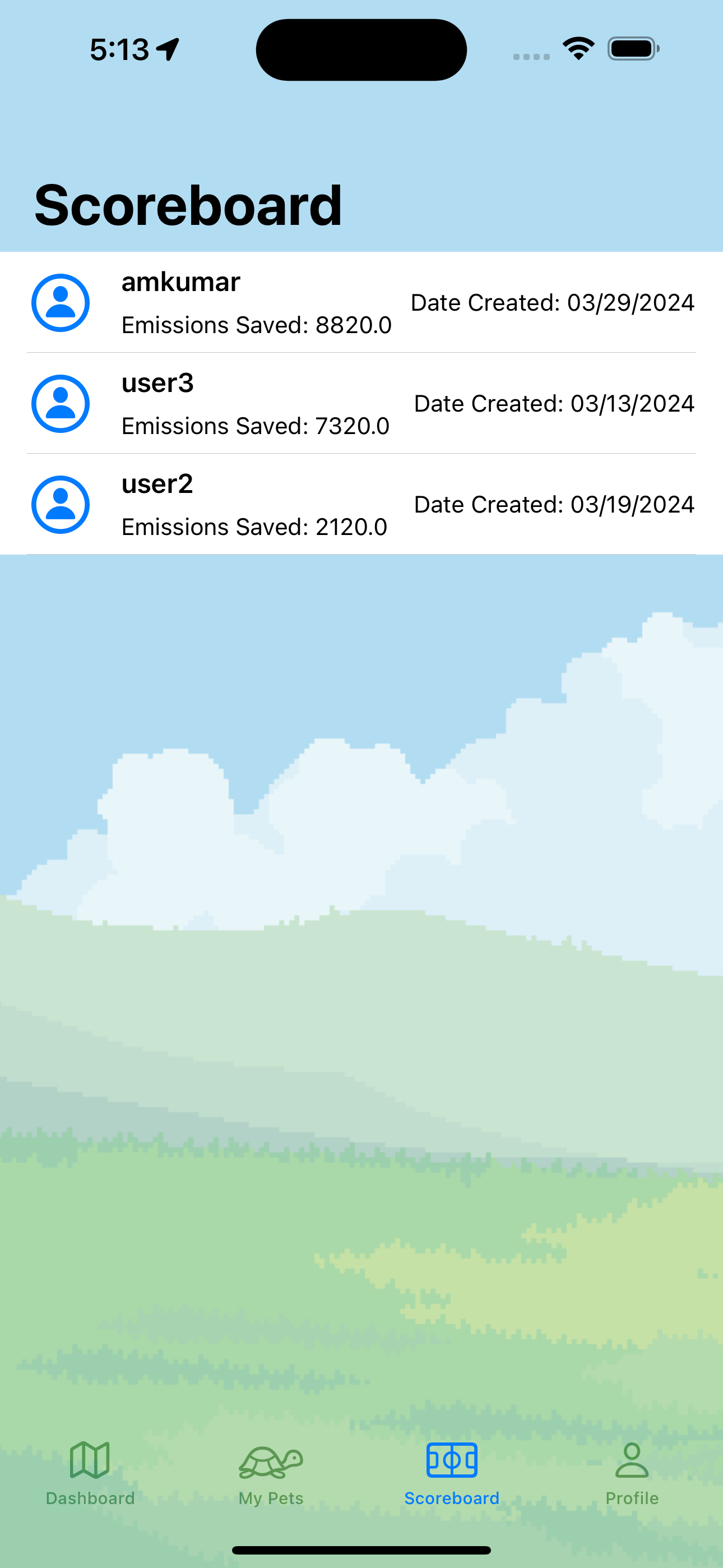Open amkumar's scoreboard entry
Screen dimensions: 723x1568
click(361, 302)
